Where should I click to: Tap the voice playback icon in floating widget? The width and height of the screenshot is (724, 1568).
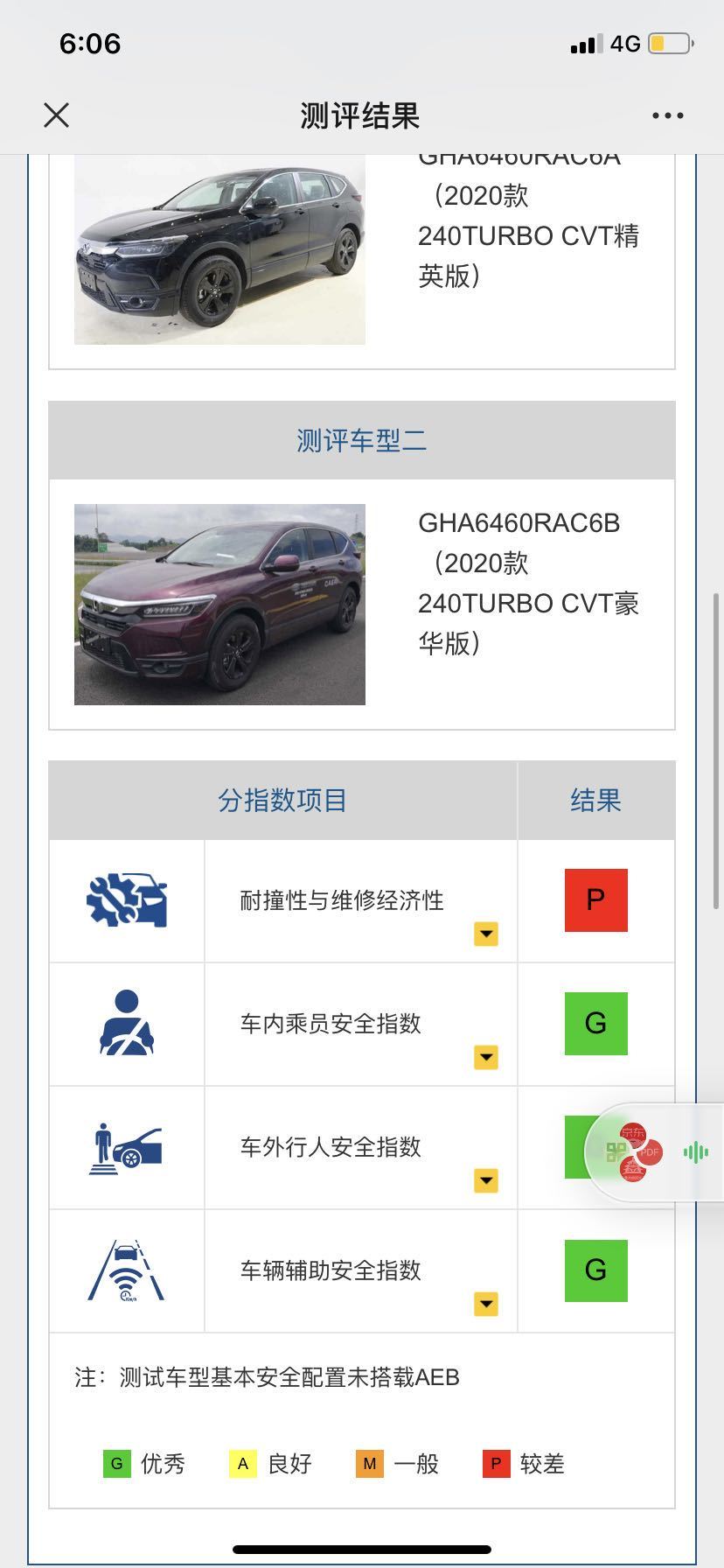tap(695, 1153)
